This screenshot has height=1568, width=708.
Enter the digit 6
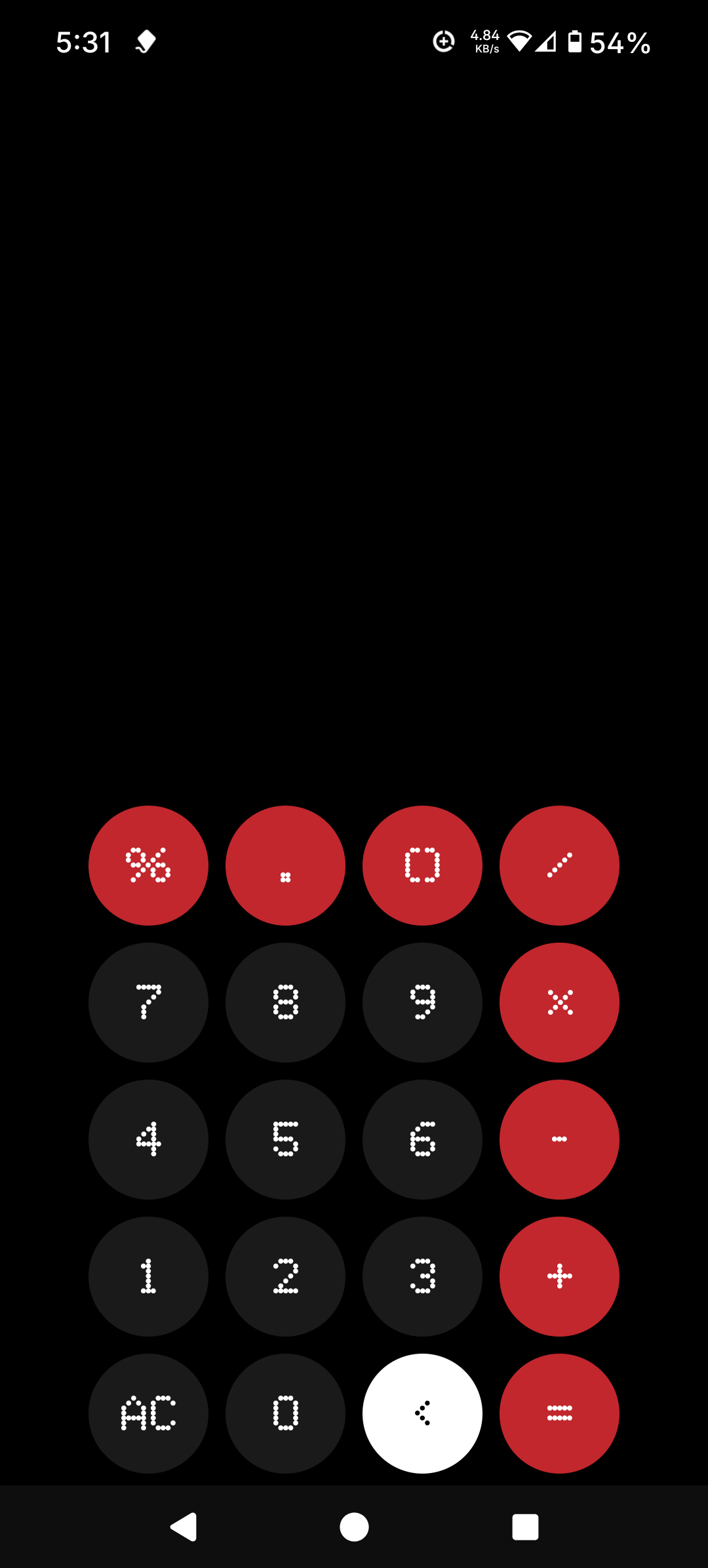422,1139
